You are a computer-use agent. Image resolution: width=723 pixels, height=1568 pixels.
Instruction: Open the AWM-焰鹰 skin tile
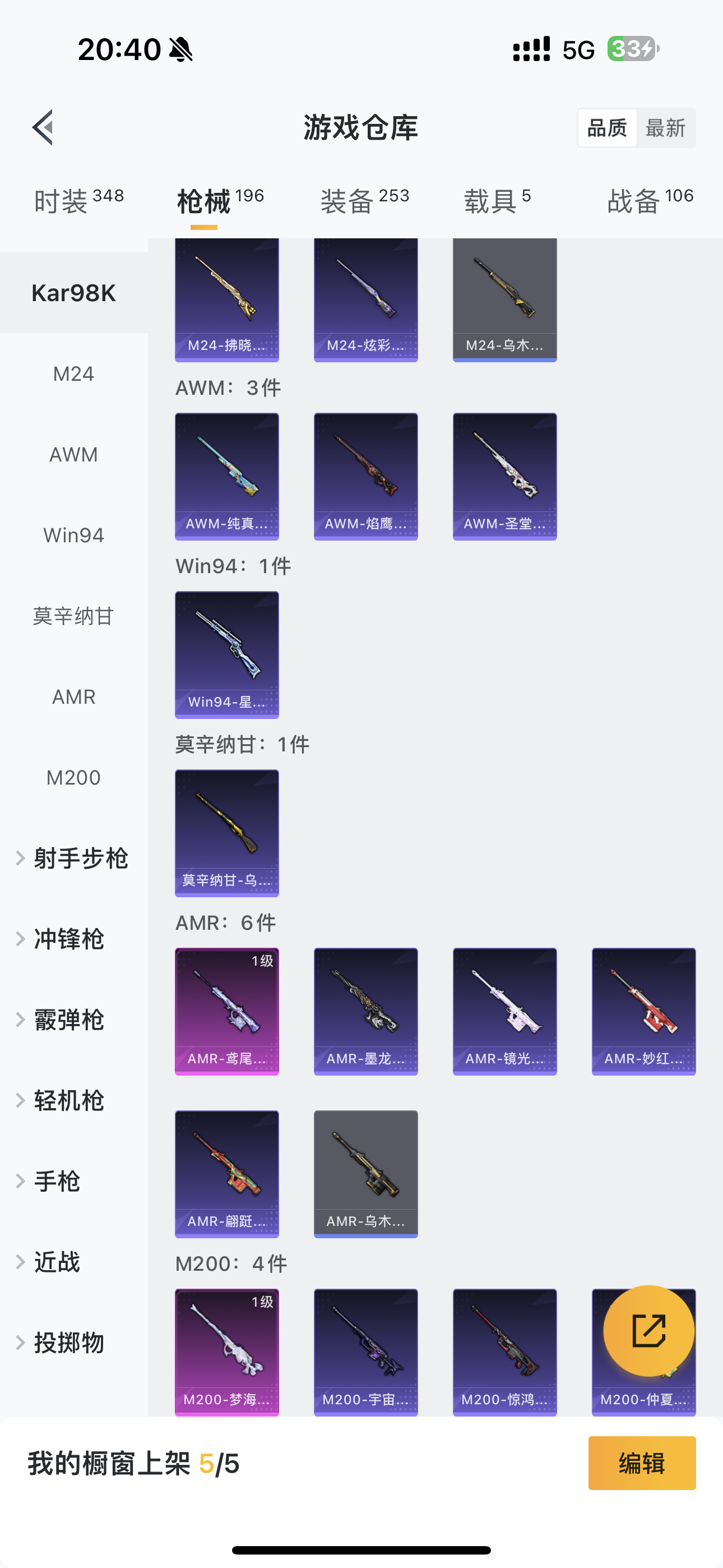coord(366,476)
